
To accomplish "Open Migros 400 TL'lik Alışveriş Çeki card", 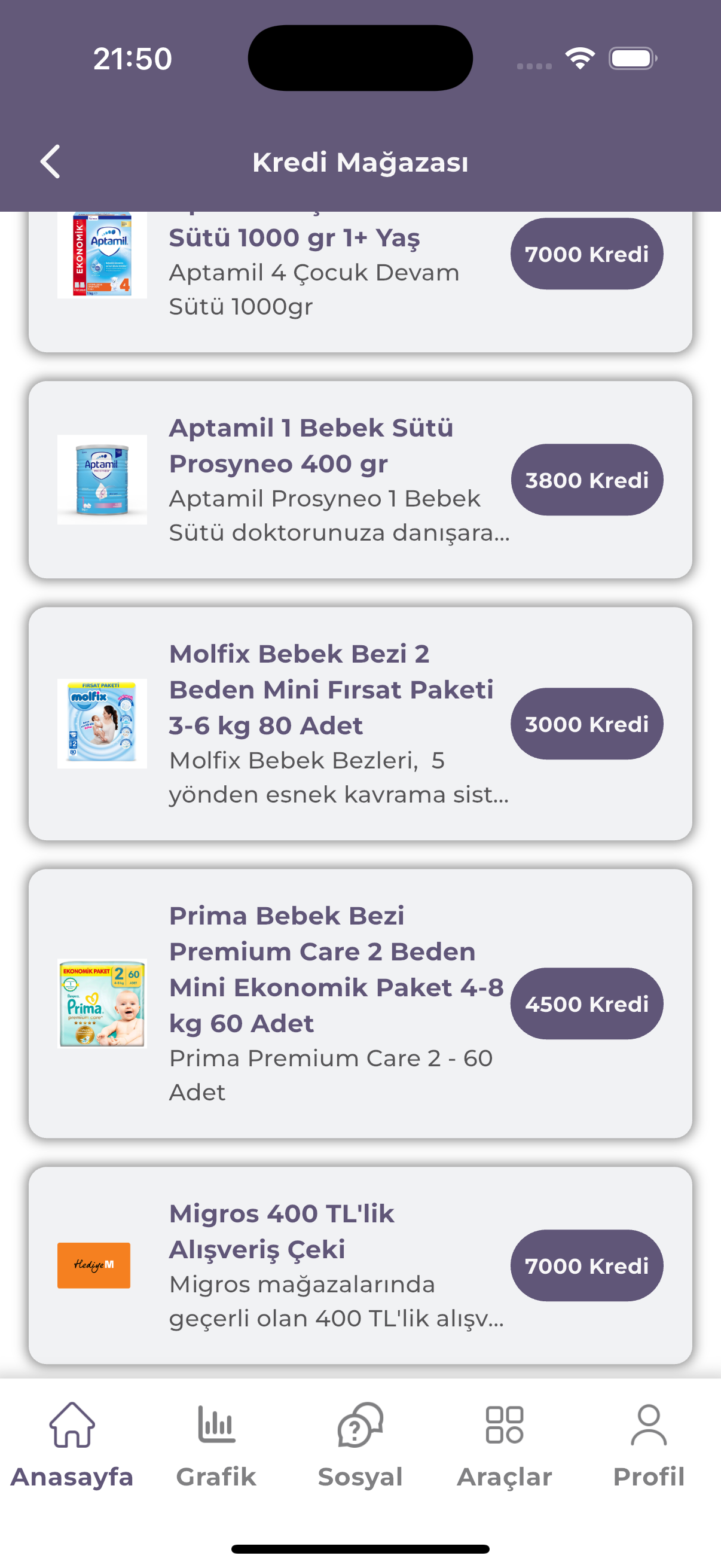I will click(x=360, y=1265).
